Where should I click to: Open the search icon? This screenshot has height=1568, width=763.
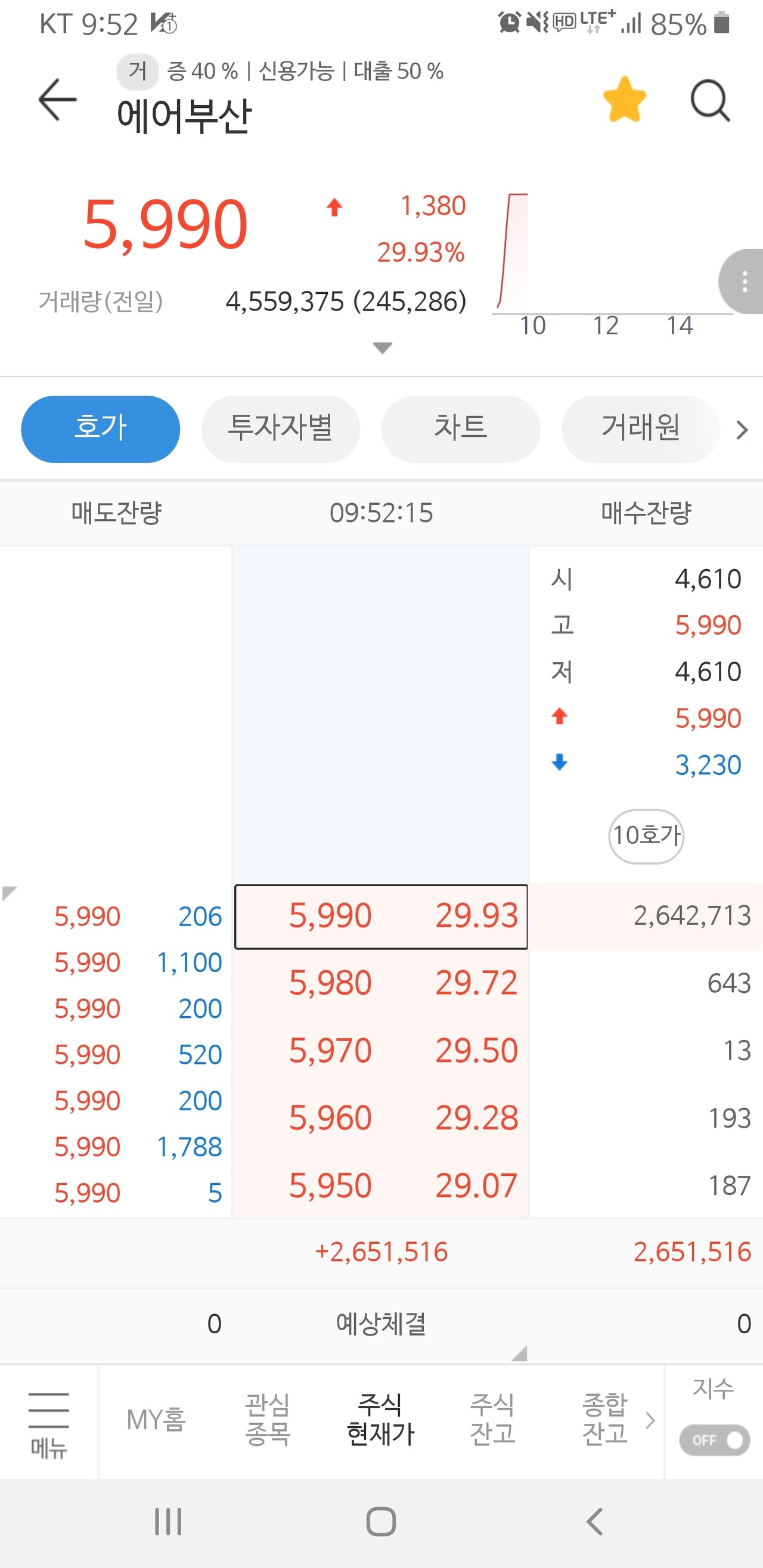tap(710, 101)
